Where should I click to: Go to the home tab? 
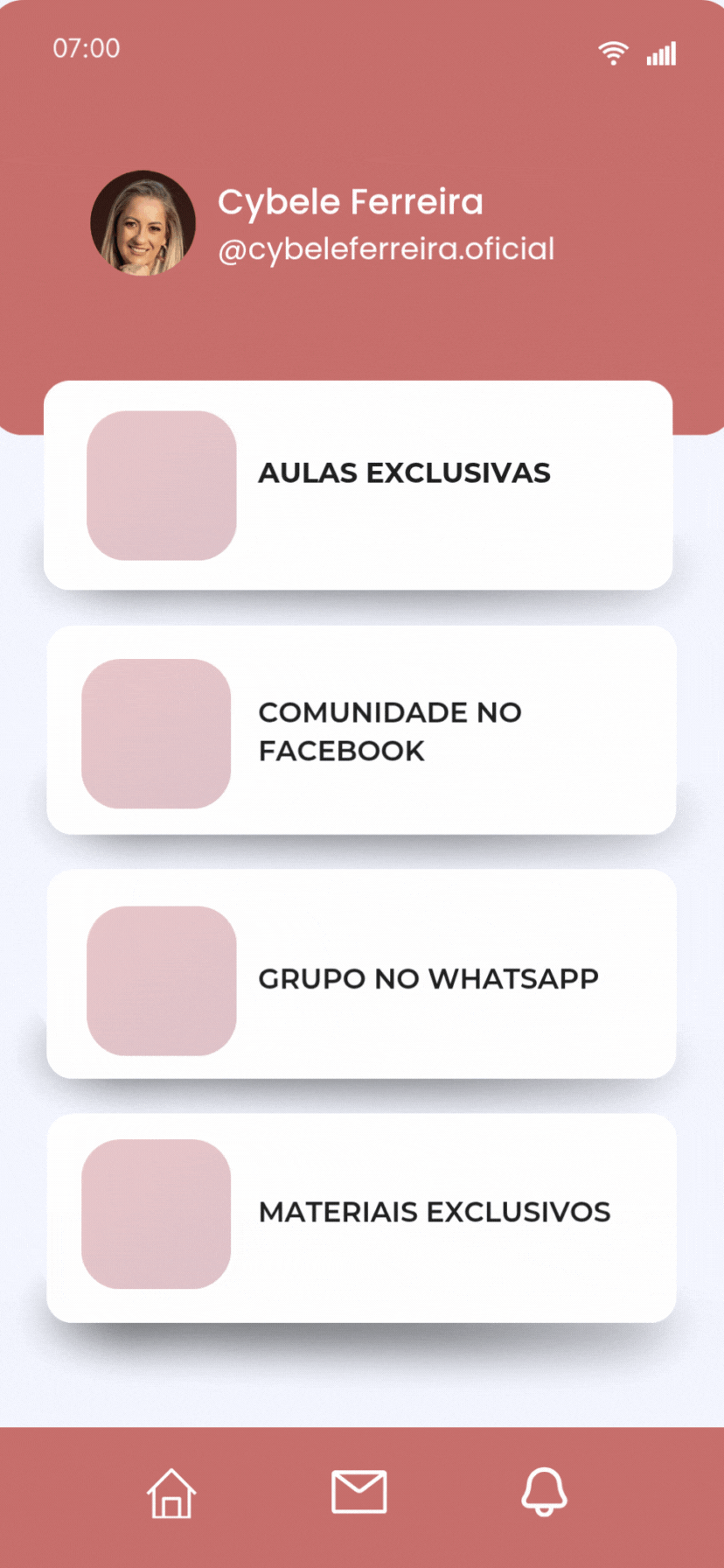click(x=171, y=1493)
